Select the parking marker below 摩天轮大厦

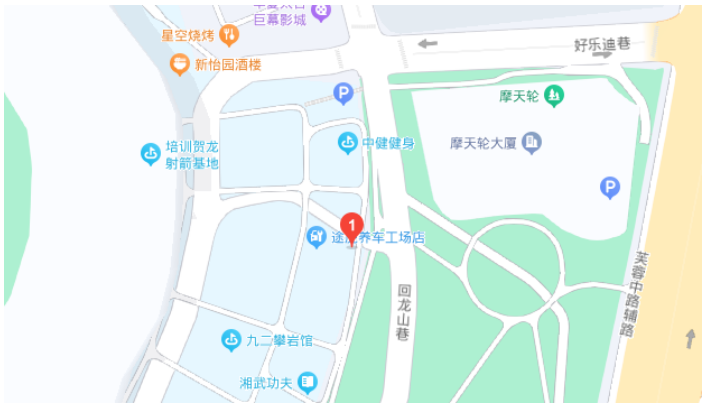click(608, 187)
